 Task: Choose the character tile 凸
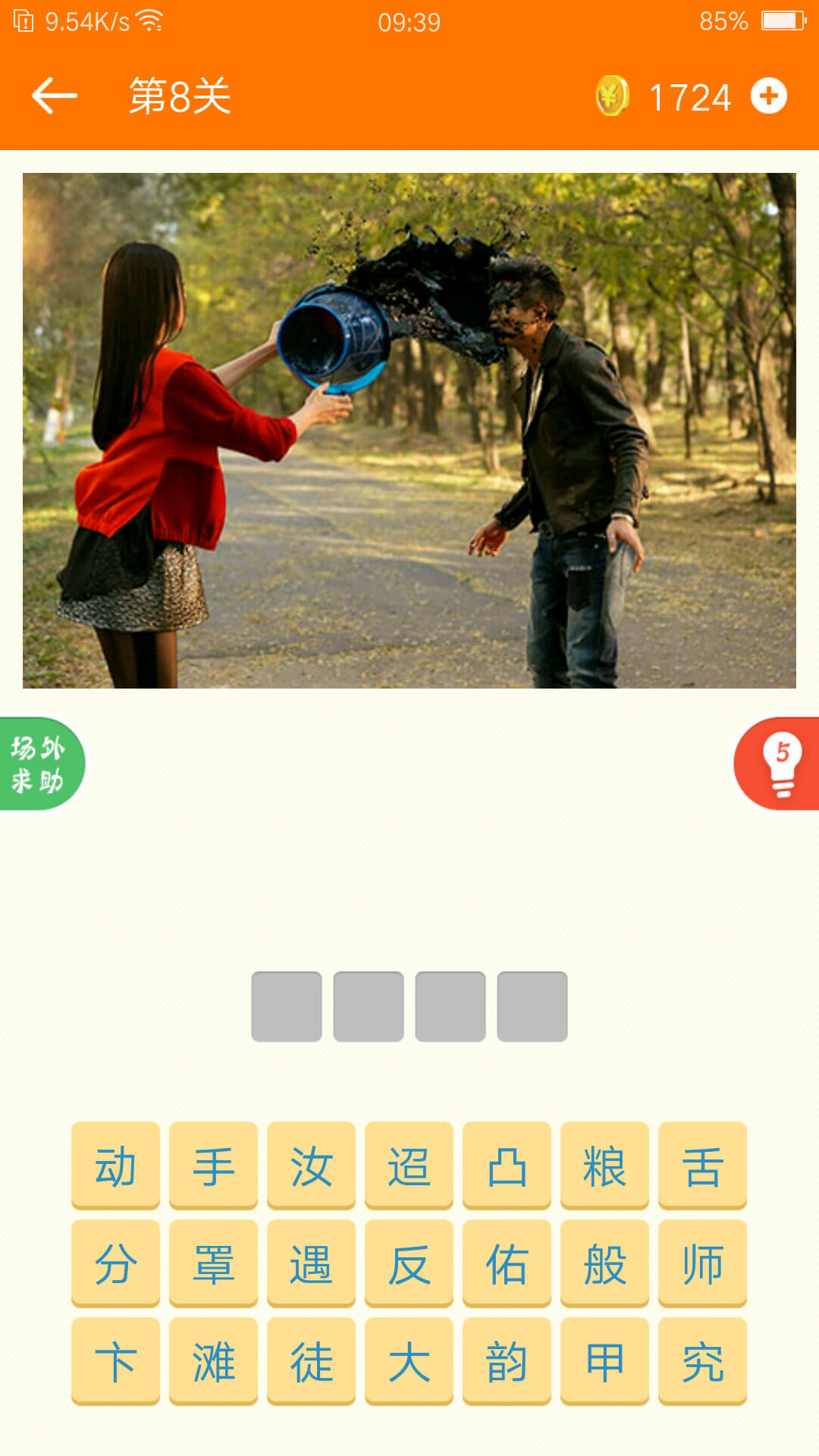(x=507, y=1166)
